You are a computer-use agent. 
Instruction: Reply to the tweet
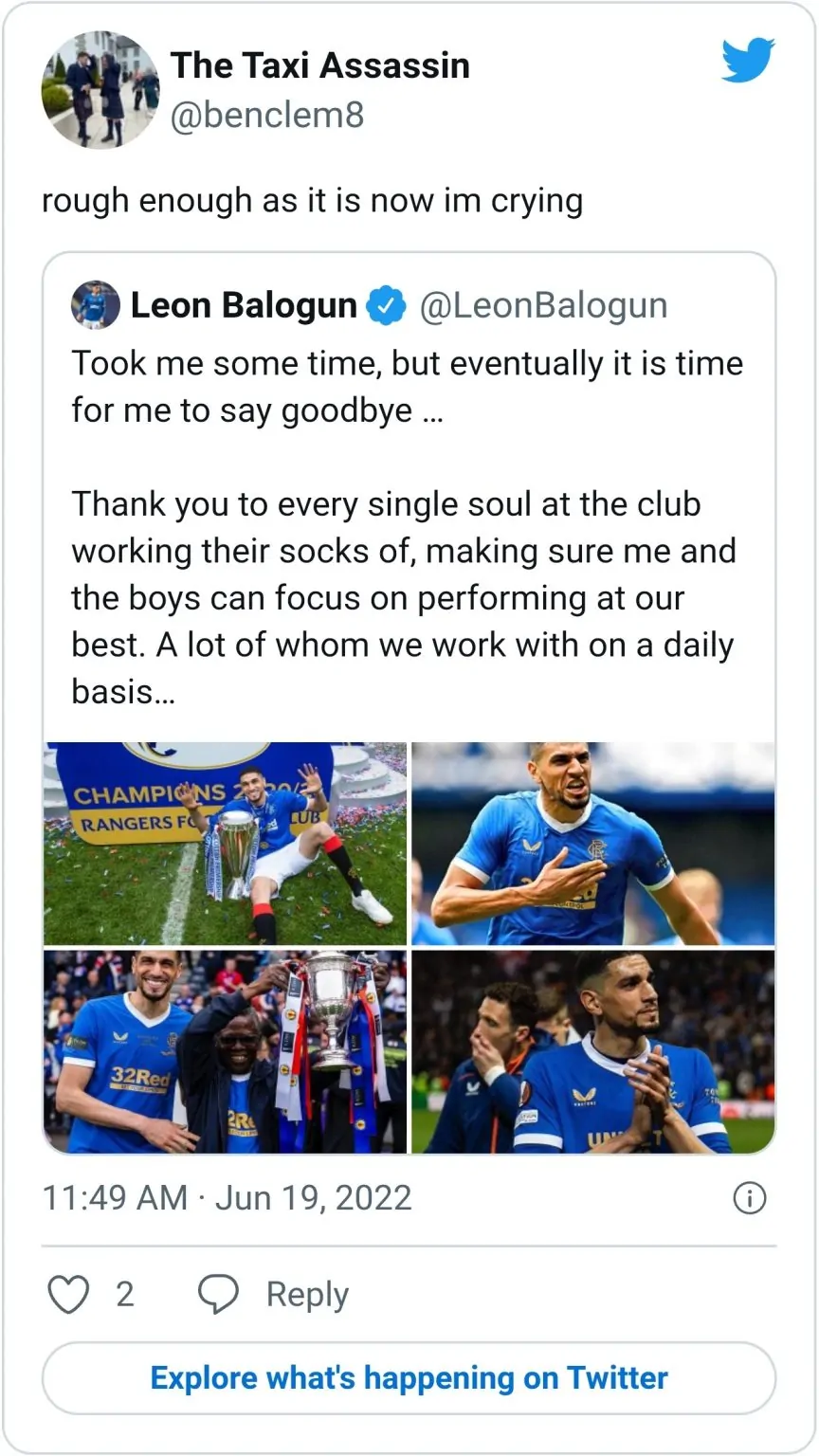click(274, 1294)
